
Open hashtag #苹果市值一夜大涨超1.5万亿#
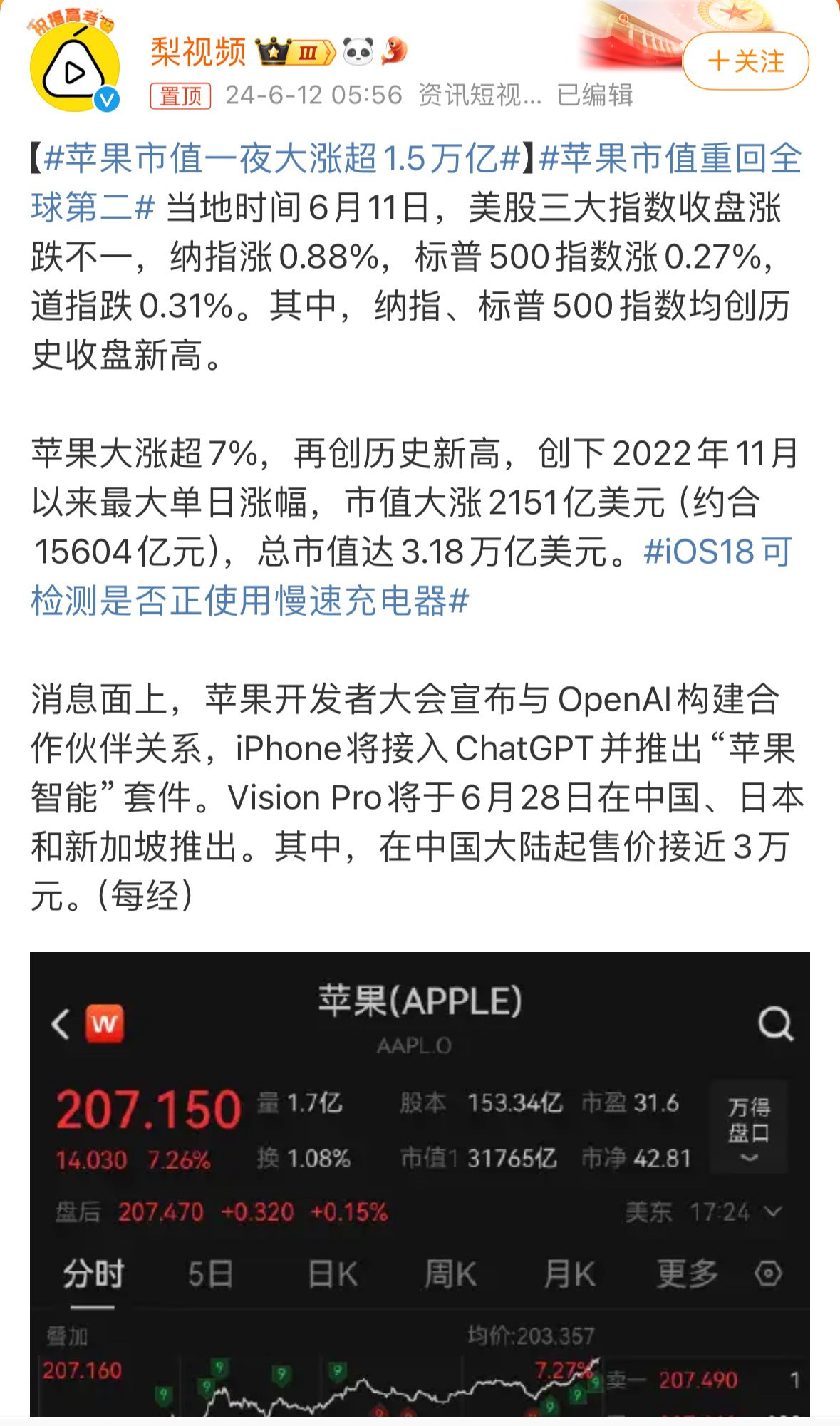[x=282, y=158]
